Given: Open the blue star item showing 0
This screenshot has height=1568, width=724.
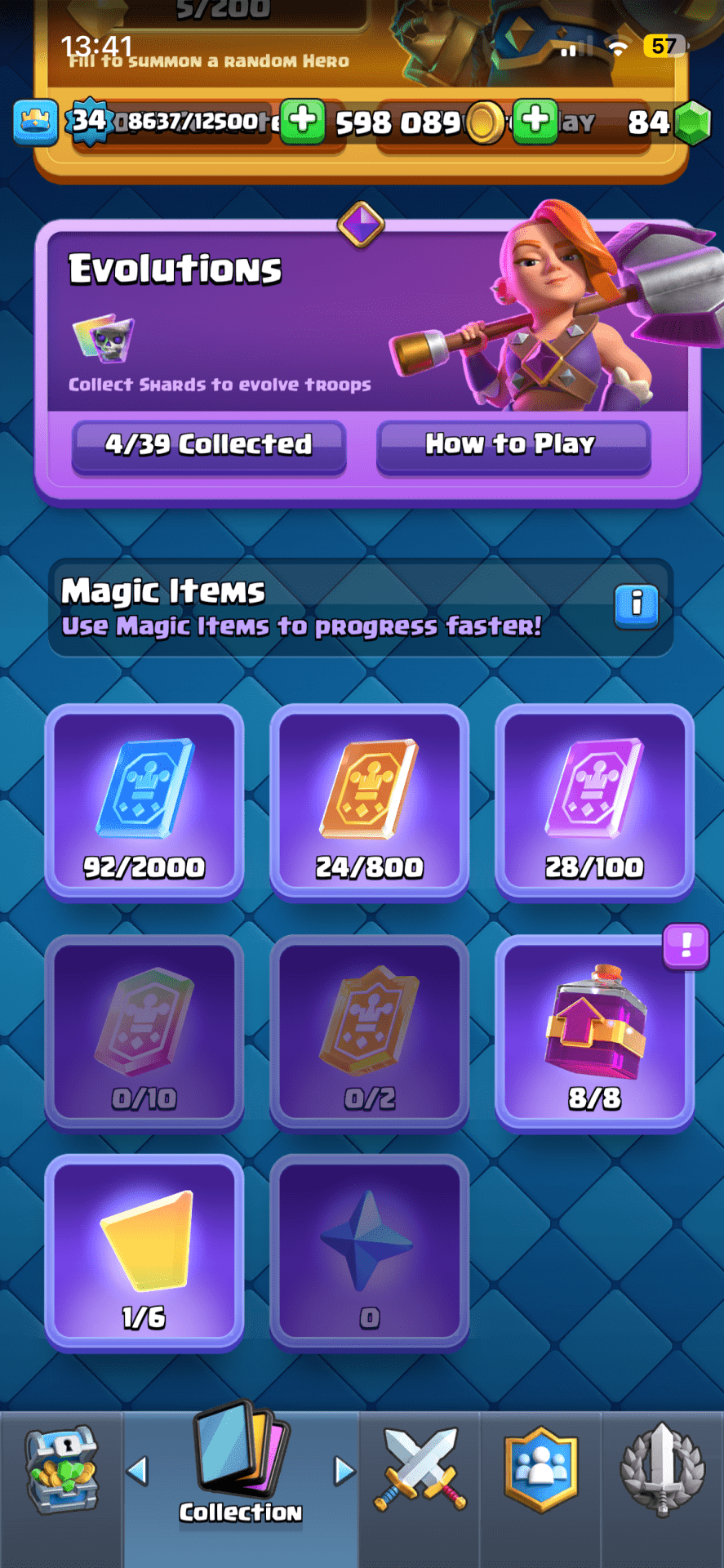Looking at the screenshot, I should [369, 1252].
